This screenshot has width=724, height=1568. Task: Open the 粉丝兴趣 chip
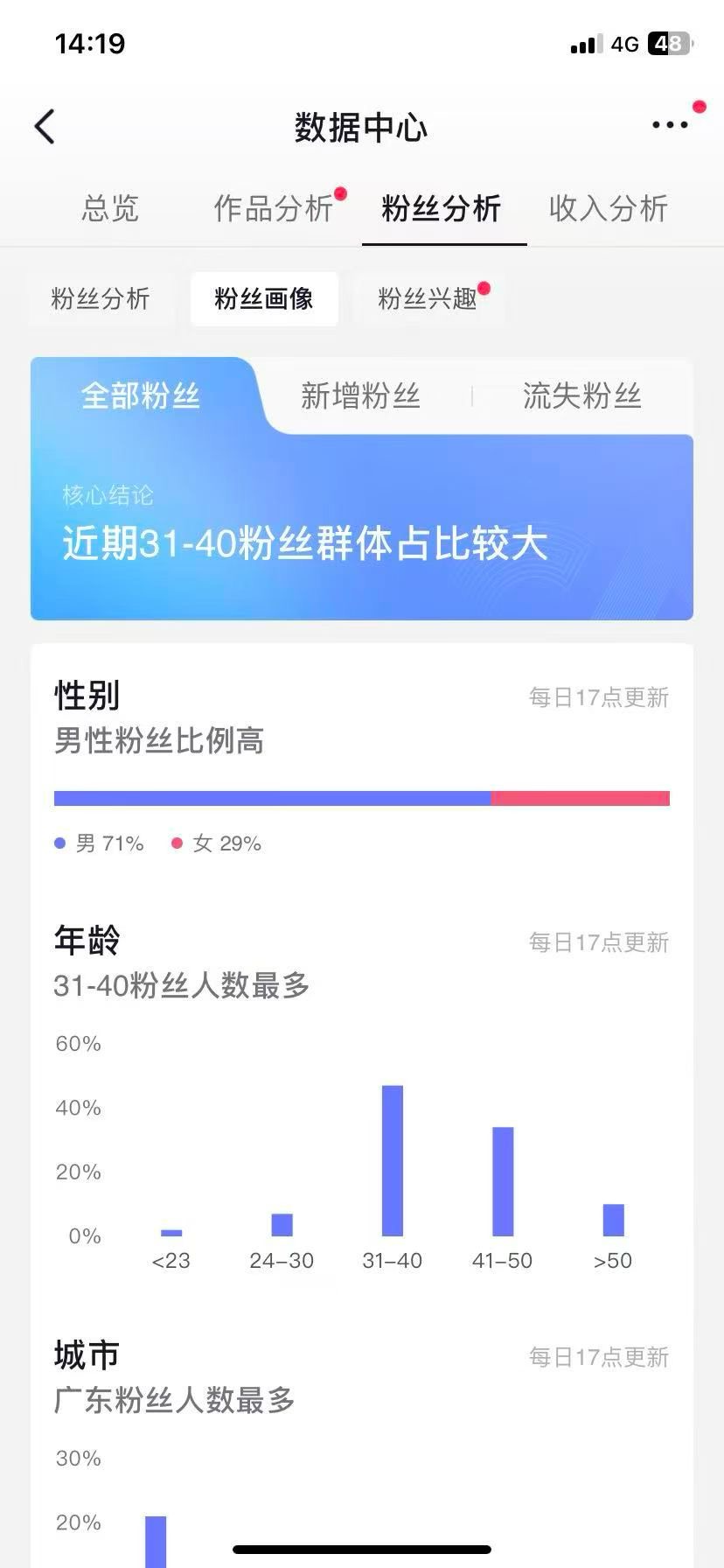coord(428,298)
